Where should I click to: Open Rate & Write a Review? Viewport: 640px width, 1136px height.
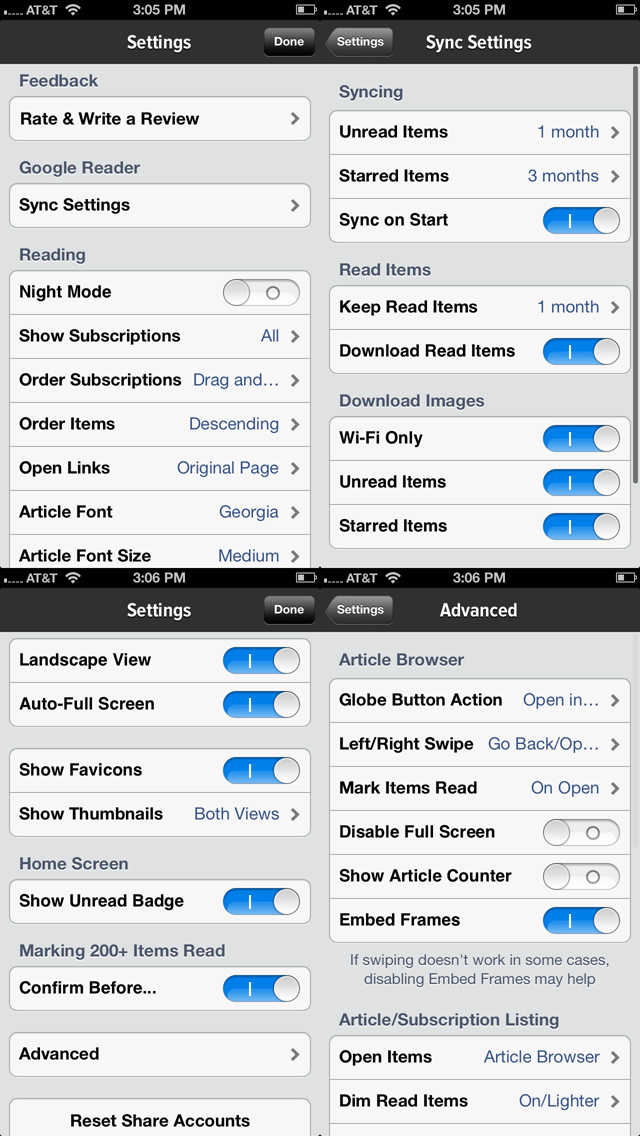point(159,119)
